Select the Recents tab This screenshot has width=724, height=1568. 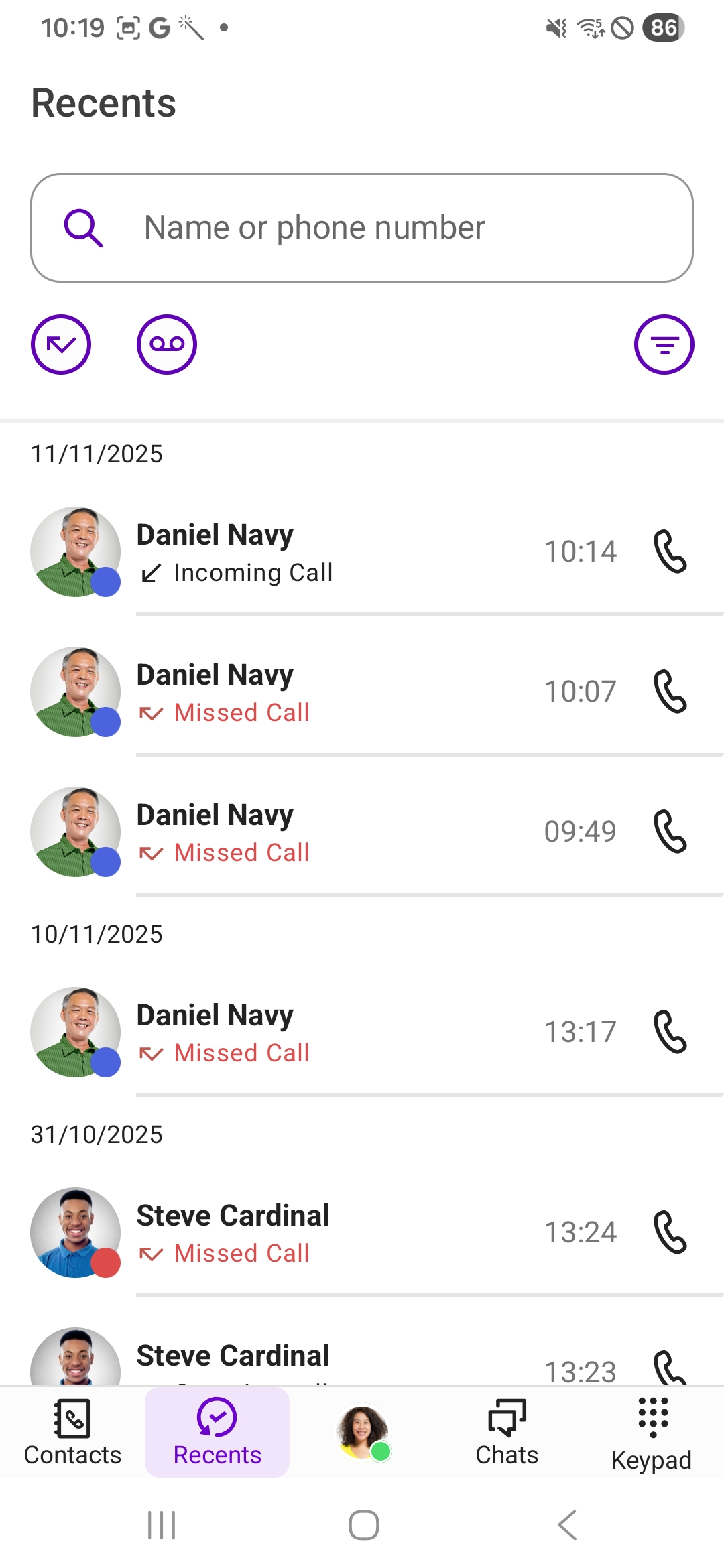click(x=217, y=1433)
